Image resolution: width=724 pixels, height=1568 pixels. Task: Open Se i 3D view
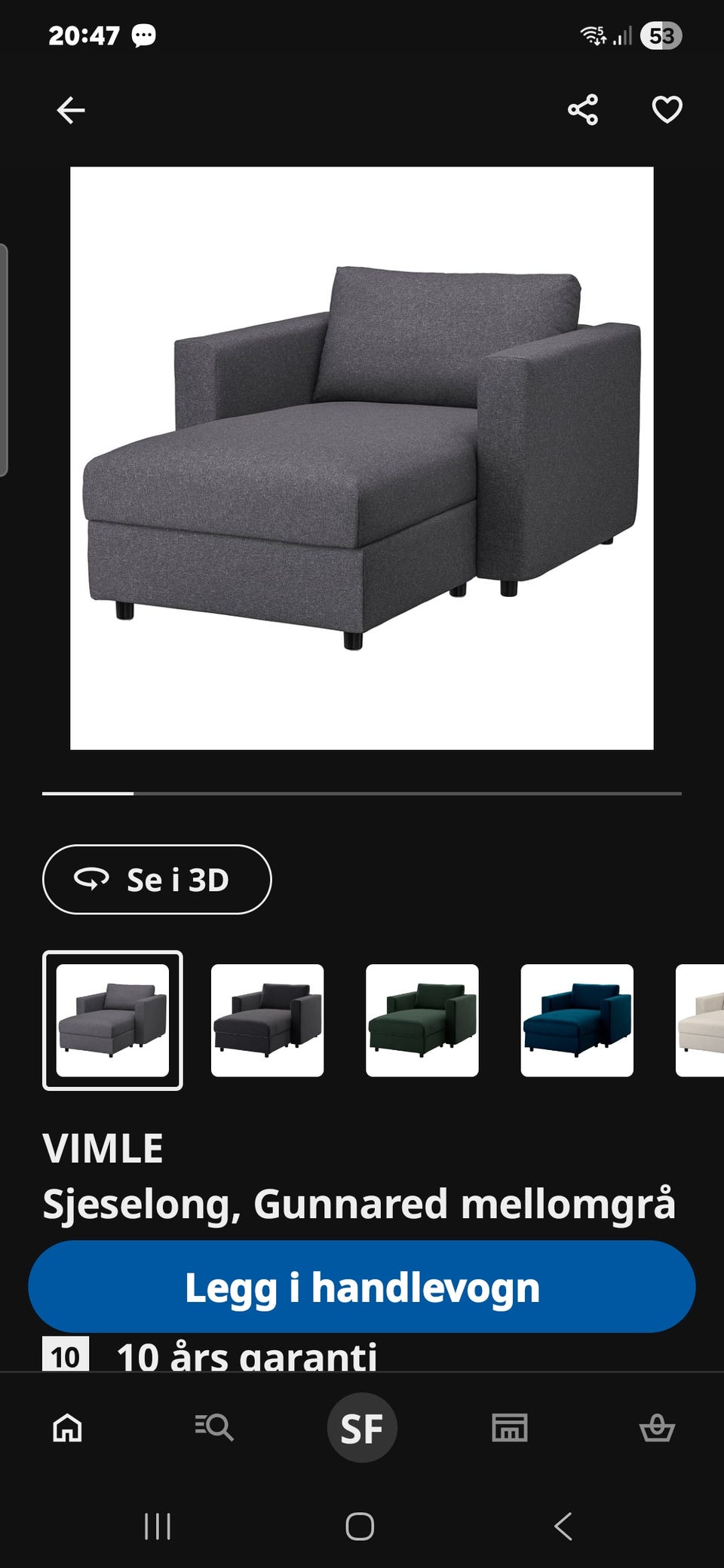tap(157, 880)
